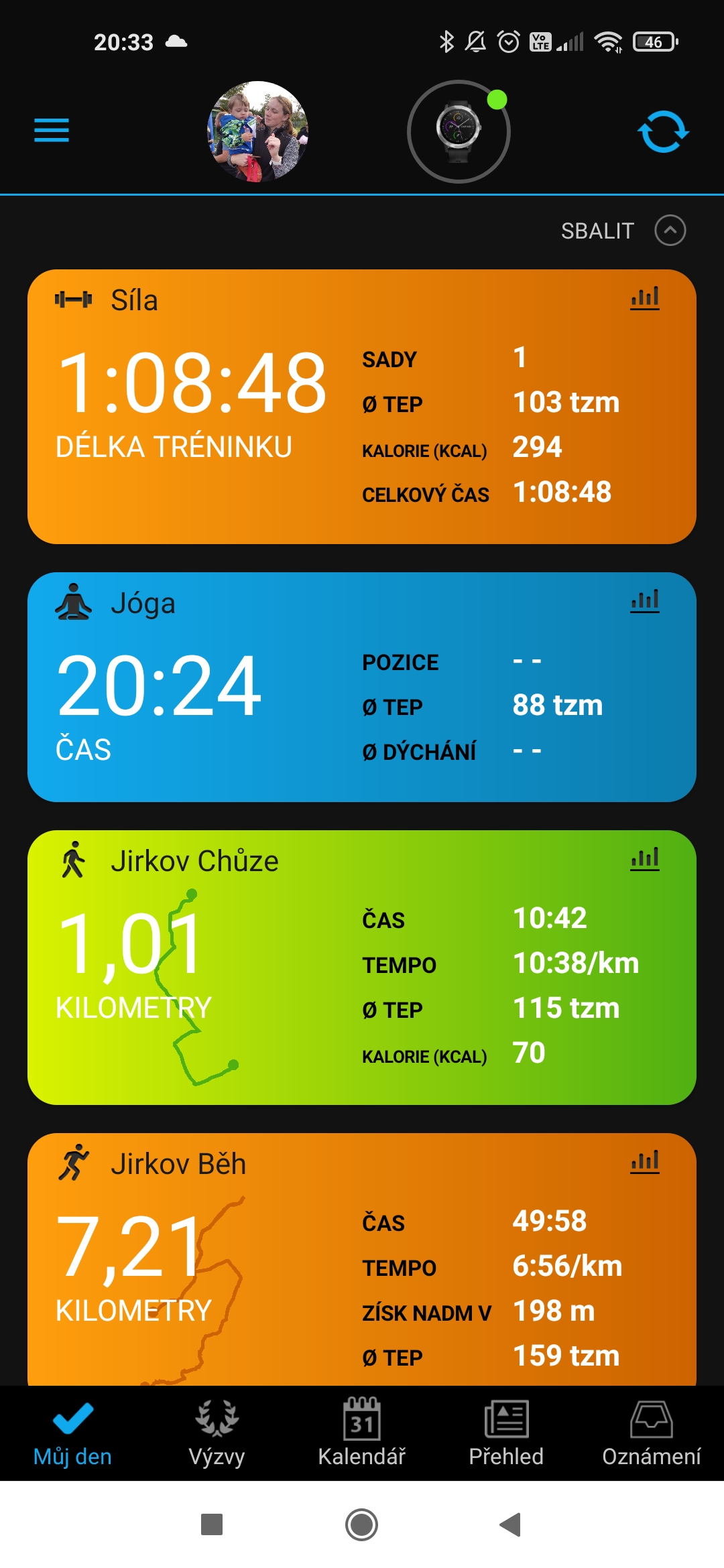Open the profile photo avatar
Image resolution: width=724 pixels, height=1568 pixels.
[x=258, y=131]
